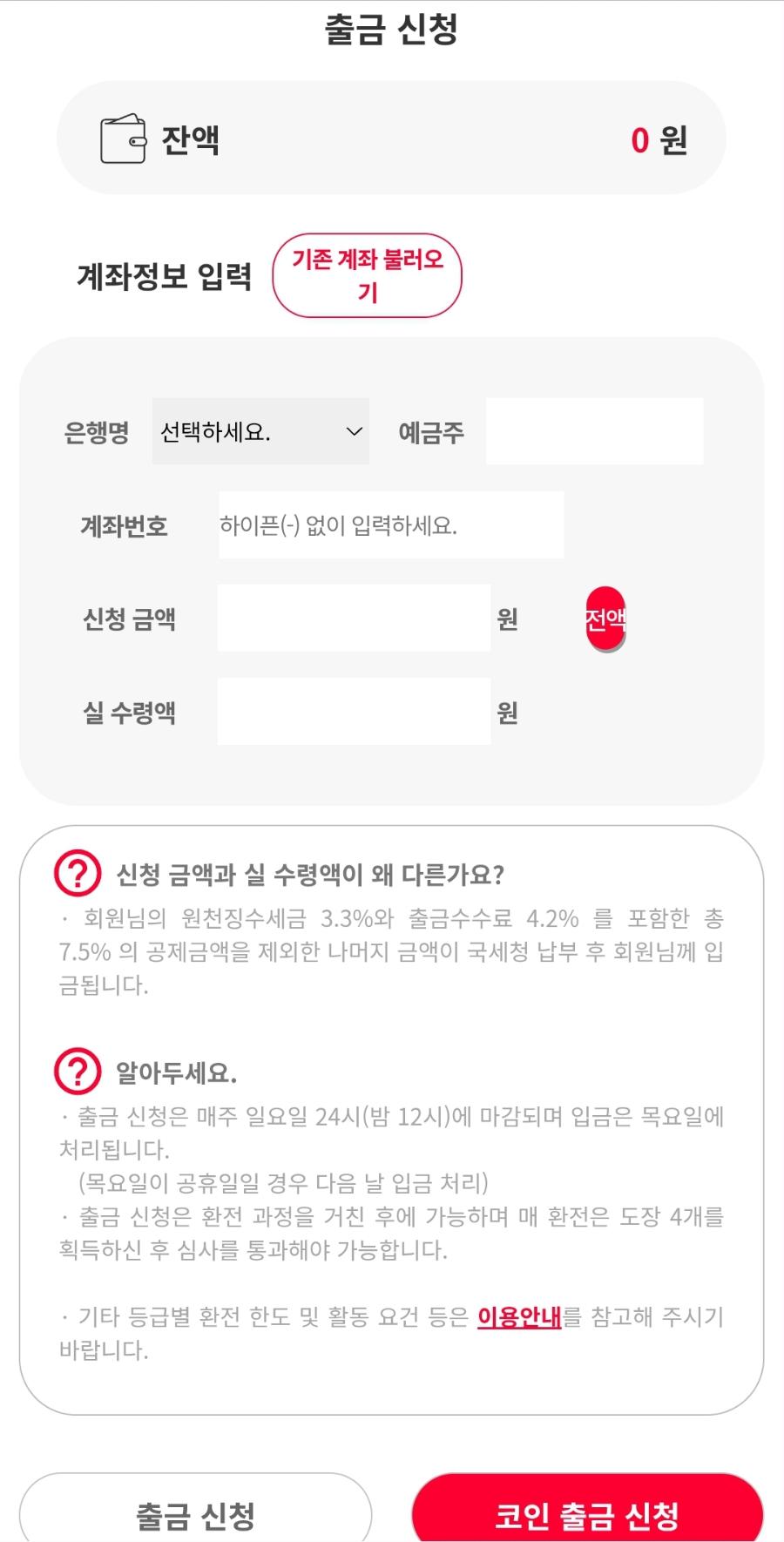Focus the 예금주 input field
Screen dimensions: 784x1542
(594, 431)
